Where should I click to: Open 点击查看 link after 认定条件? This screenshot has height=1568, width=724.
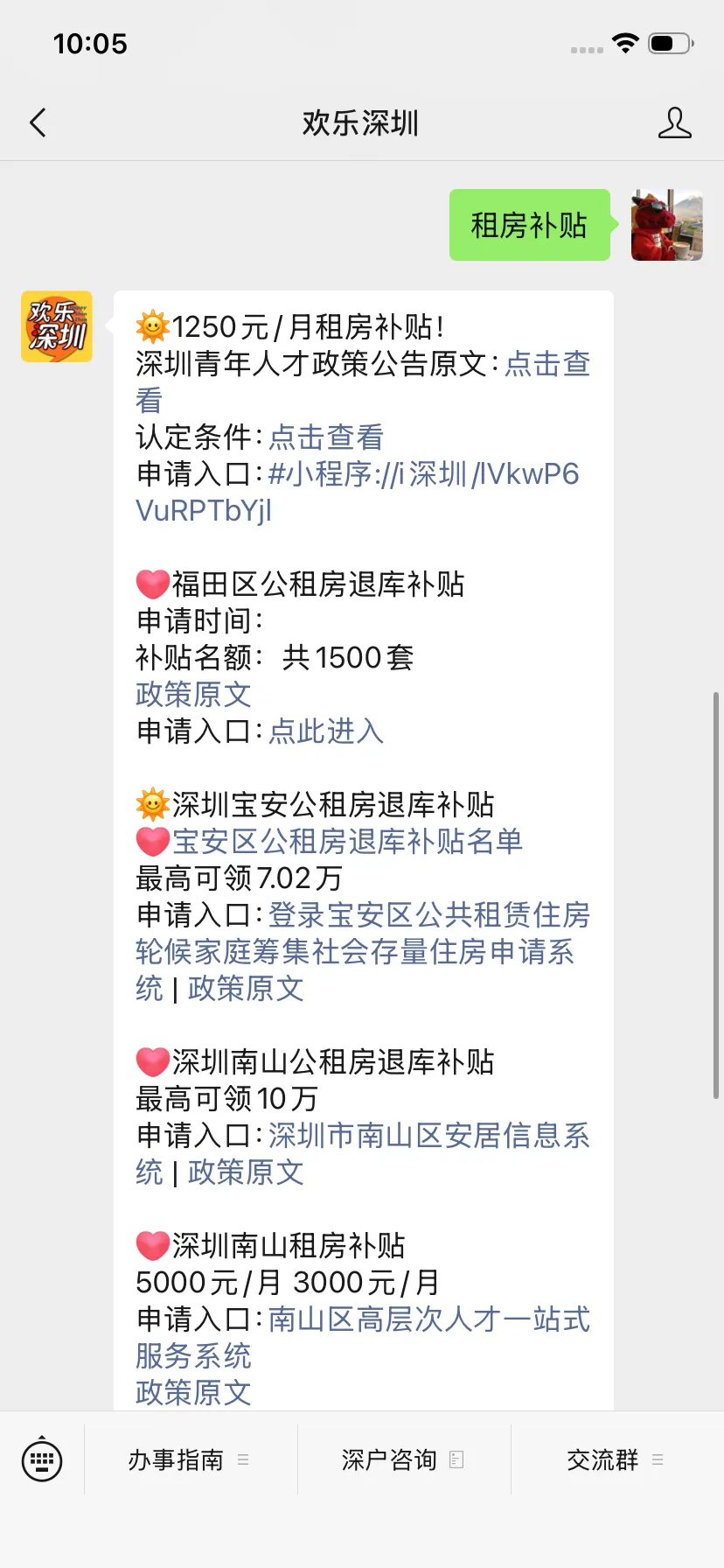(x=326, y=437)
